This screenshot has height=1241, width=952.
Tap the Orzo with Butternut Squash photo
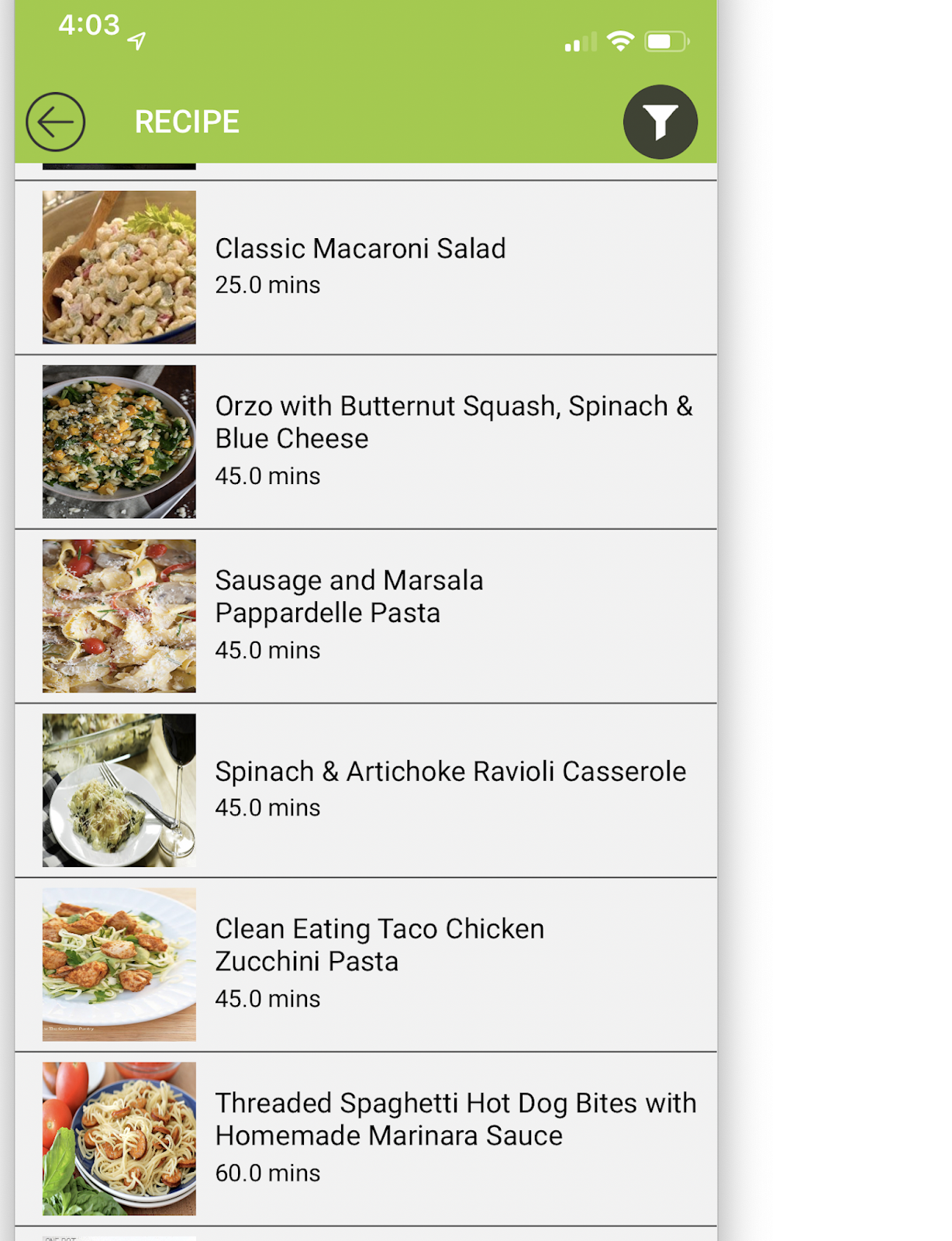(117, 441)
